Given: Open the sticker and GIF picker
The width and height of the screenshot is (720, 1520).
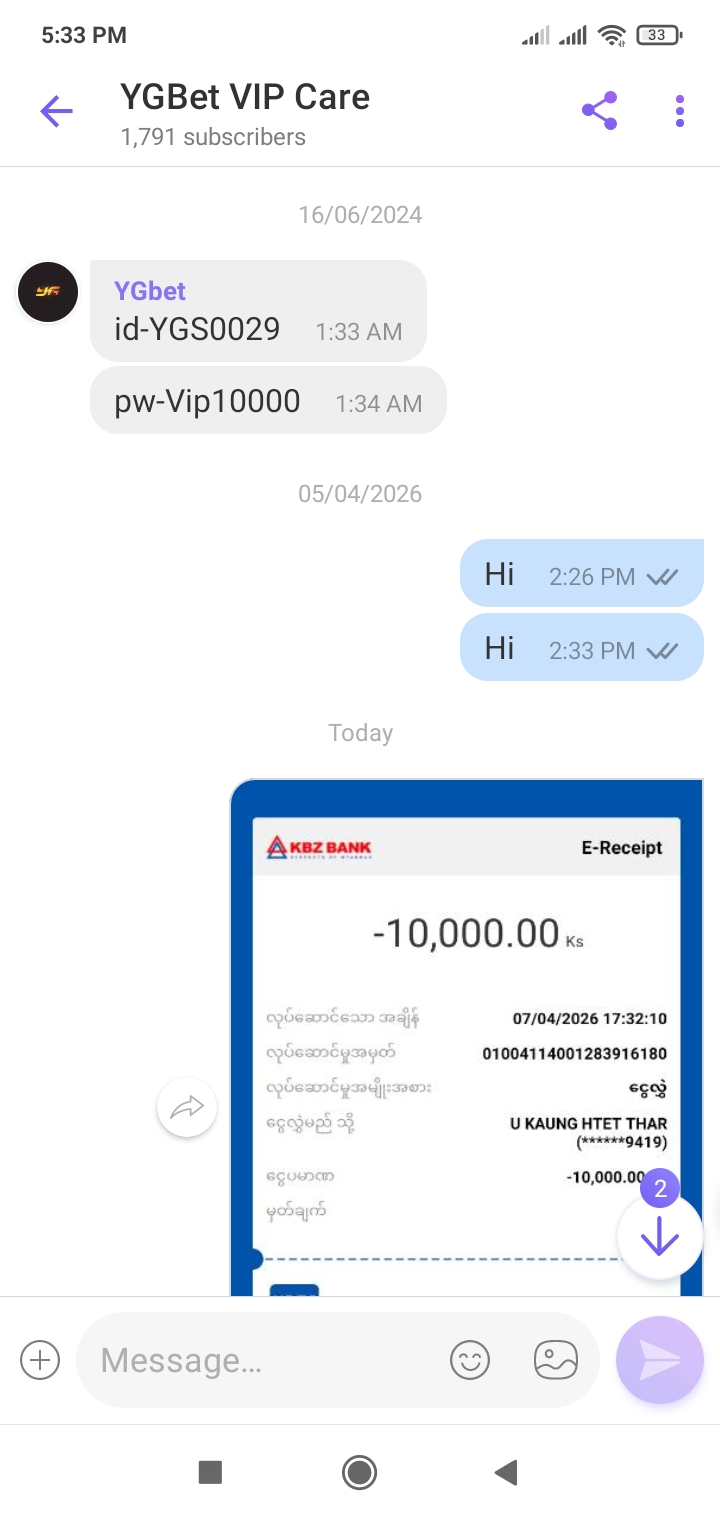Looking at the screenshot, I should point(556,1360).
